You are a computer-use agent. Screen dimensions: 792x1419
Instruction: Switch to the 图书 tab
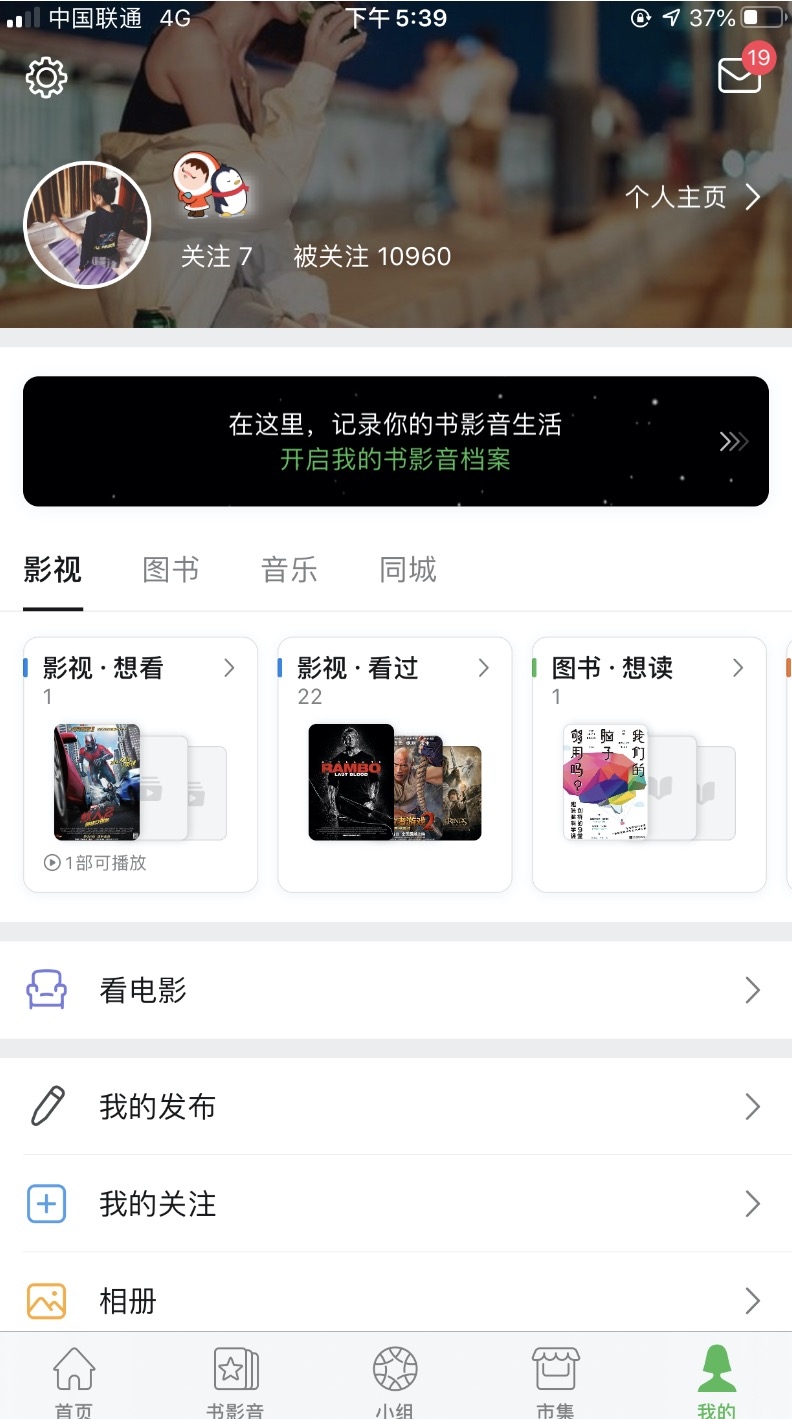point(170,569)
